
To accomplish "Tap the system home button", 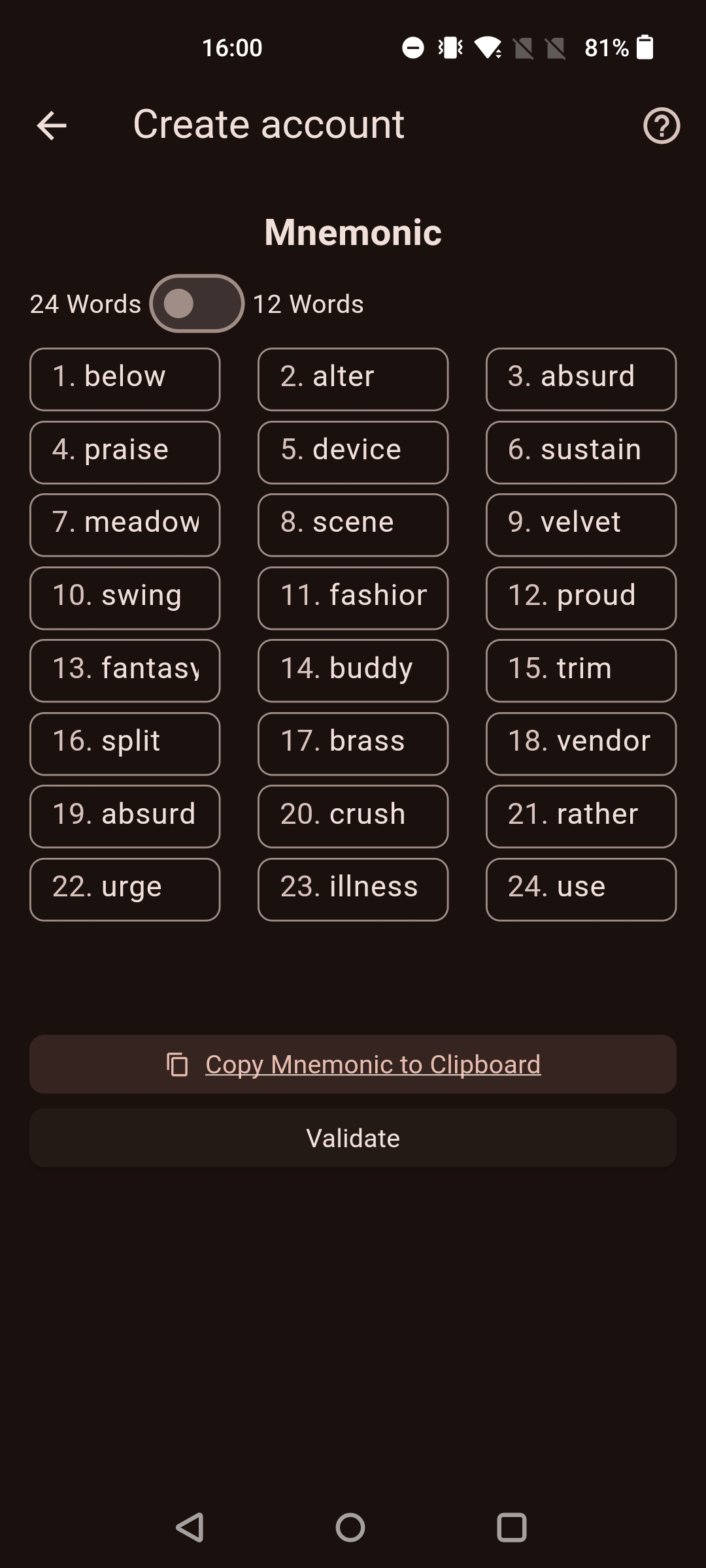I will [350, 1527].
